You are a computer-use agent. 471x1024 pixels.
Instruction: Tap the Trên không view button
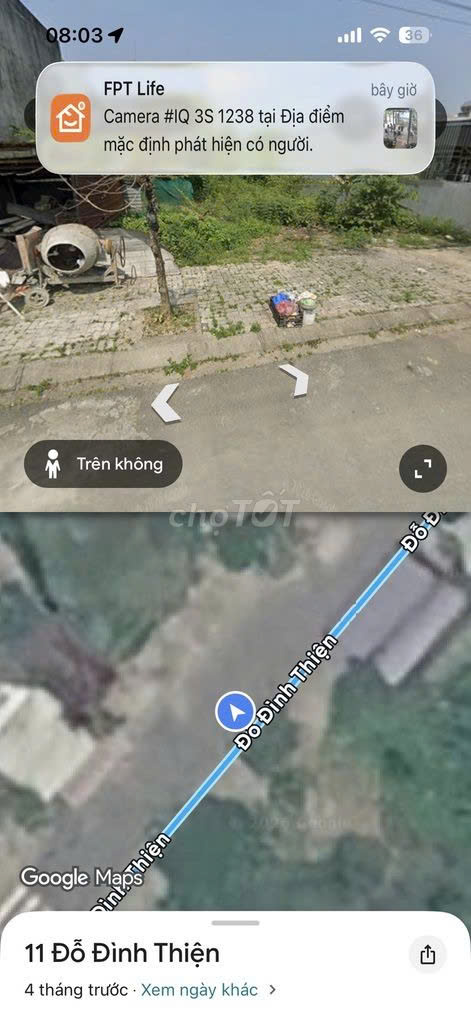pyautogui.click(x=103, y=464)
